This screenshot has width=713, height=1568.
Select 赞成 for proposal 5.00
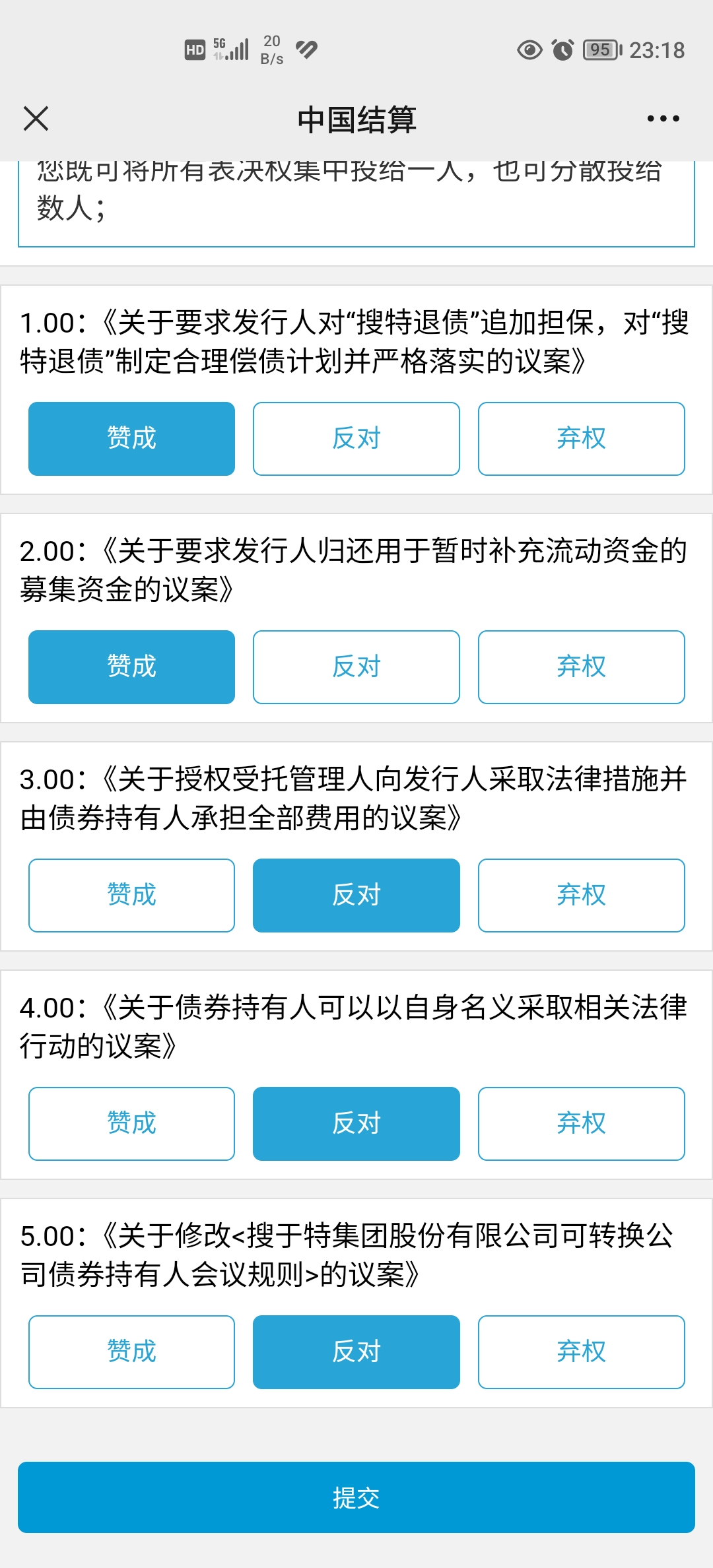tap(131, 1352)
